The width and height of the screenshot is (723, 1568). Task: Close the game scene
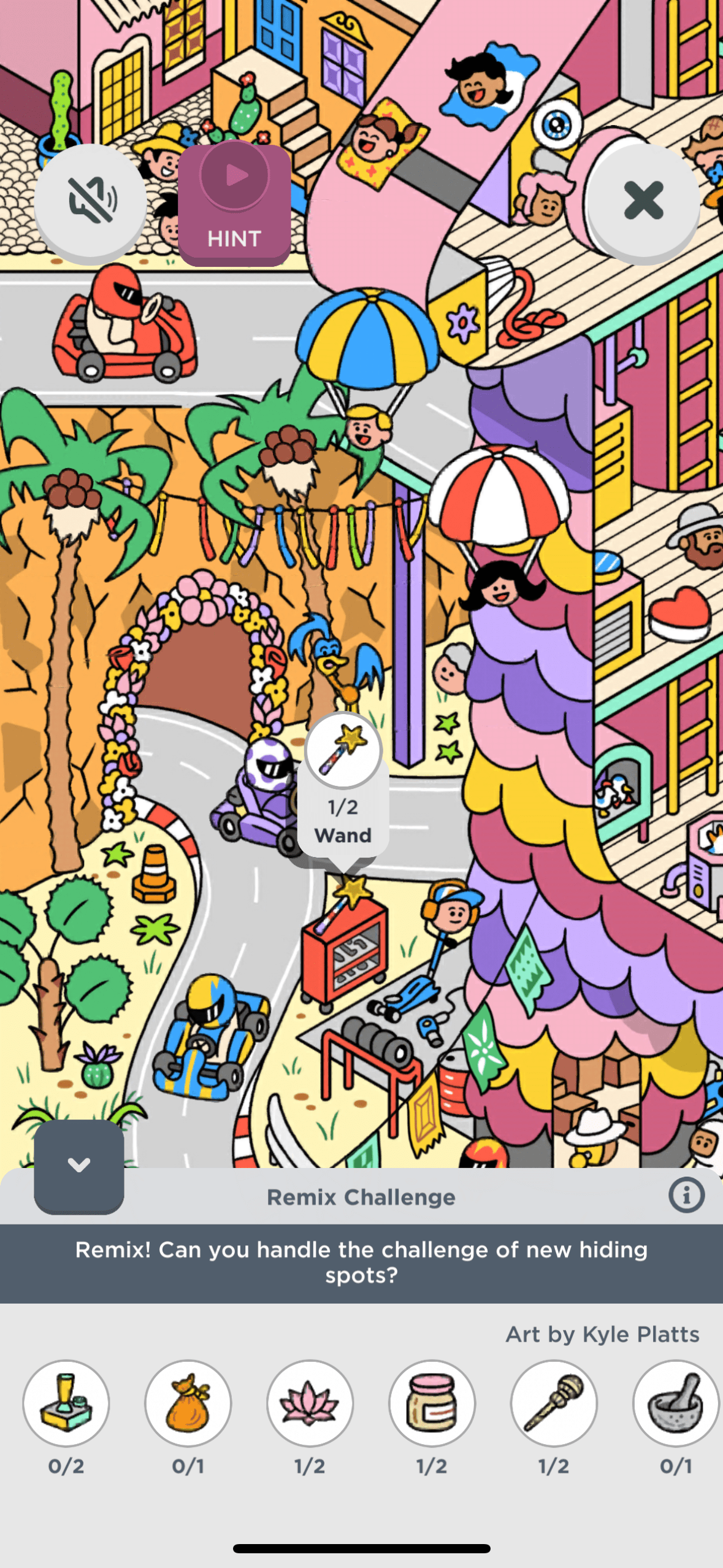(x=643, y=200)
